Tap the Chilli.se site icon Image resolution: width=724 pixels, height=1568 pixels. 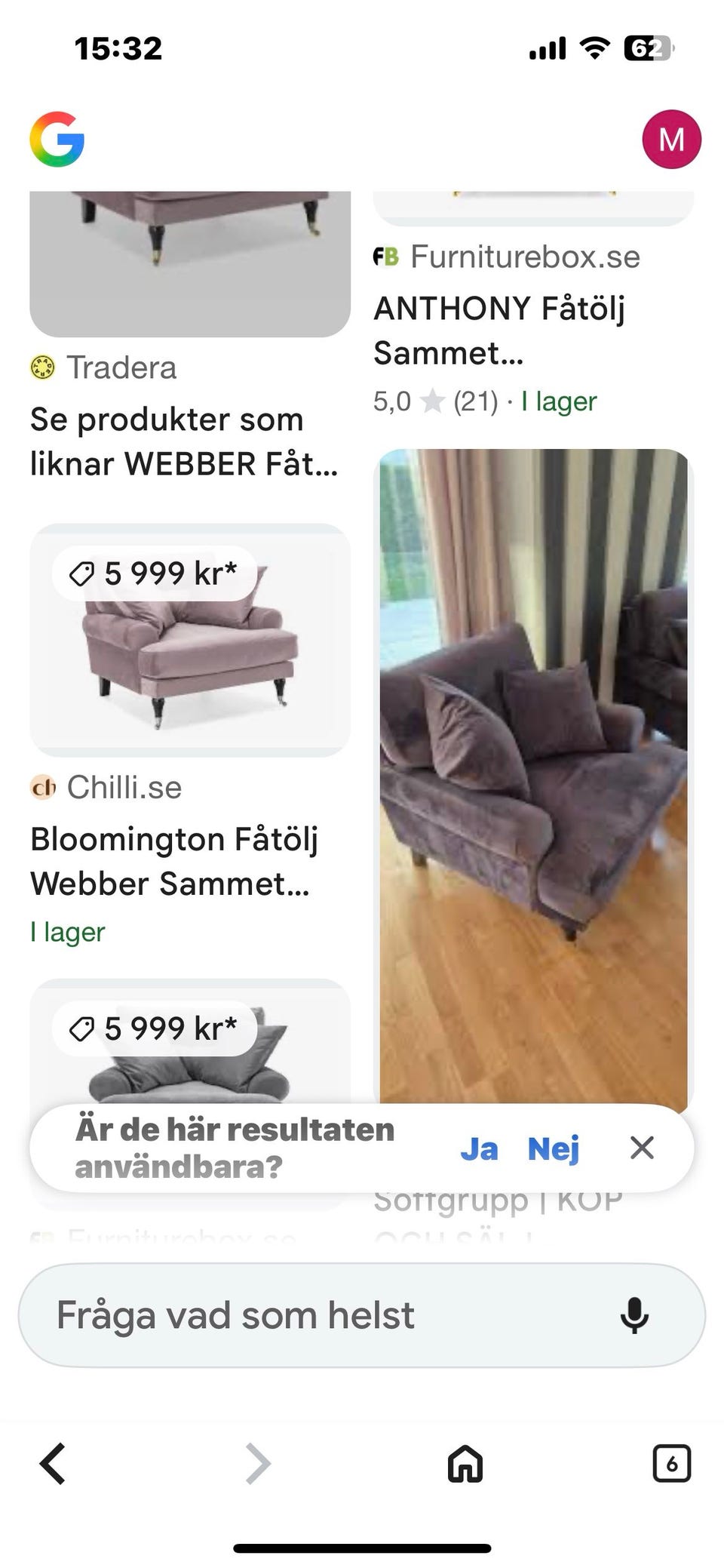[43, 787]
